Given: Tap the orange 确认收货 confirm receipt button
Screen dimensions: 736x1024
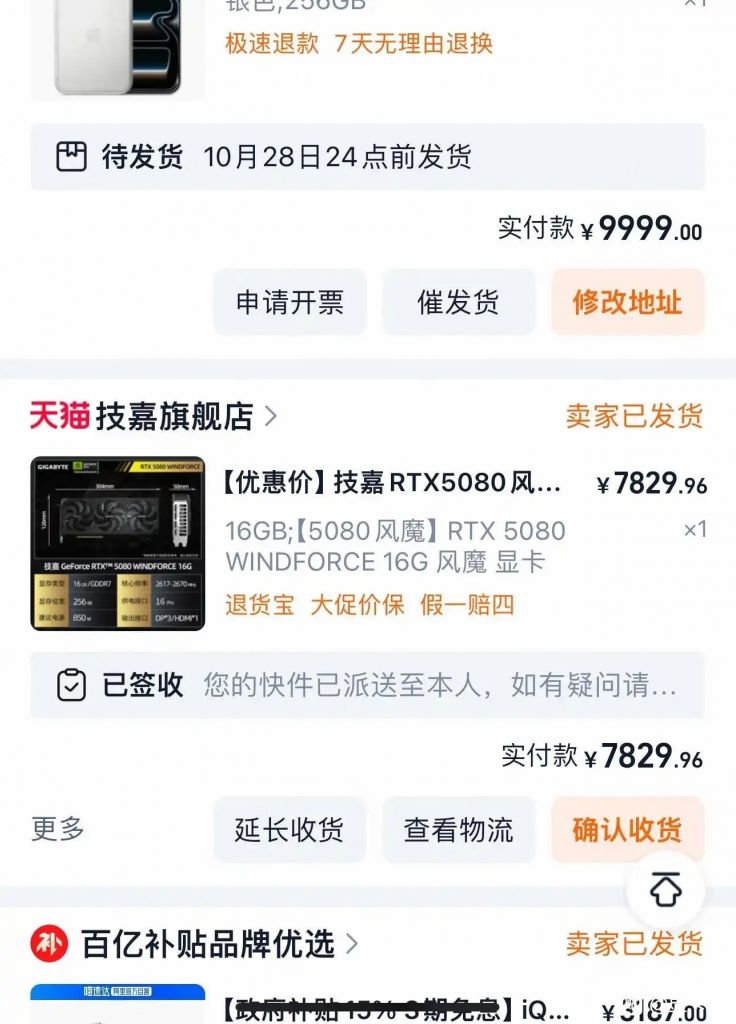Looking at the screenshot, I should 627,830.
